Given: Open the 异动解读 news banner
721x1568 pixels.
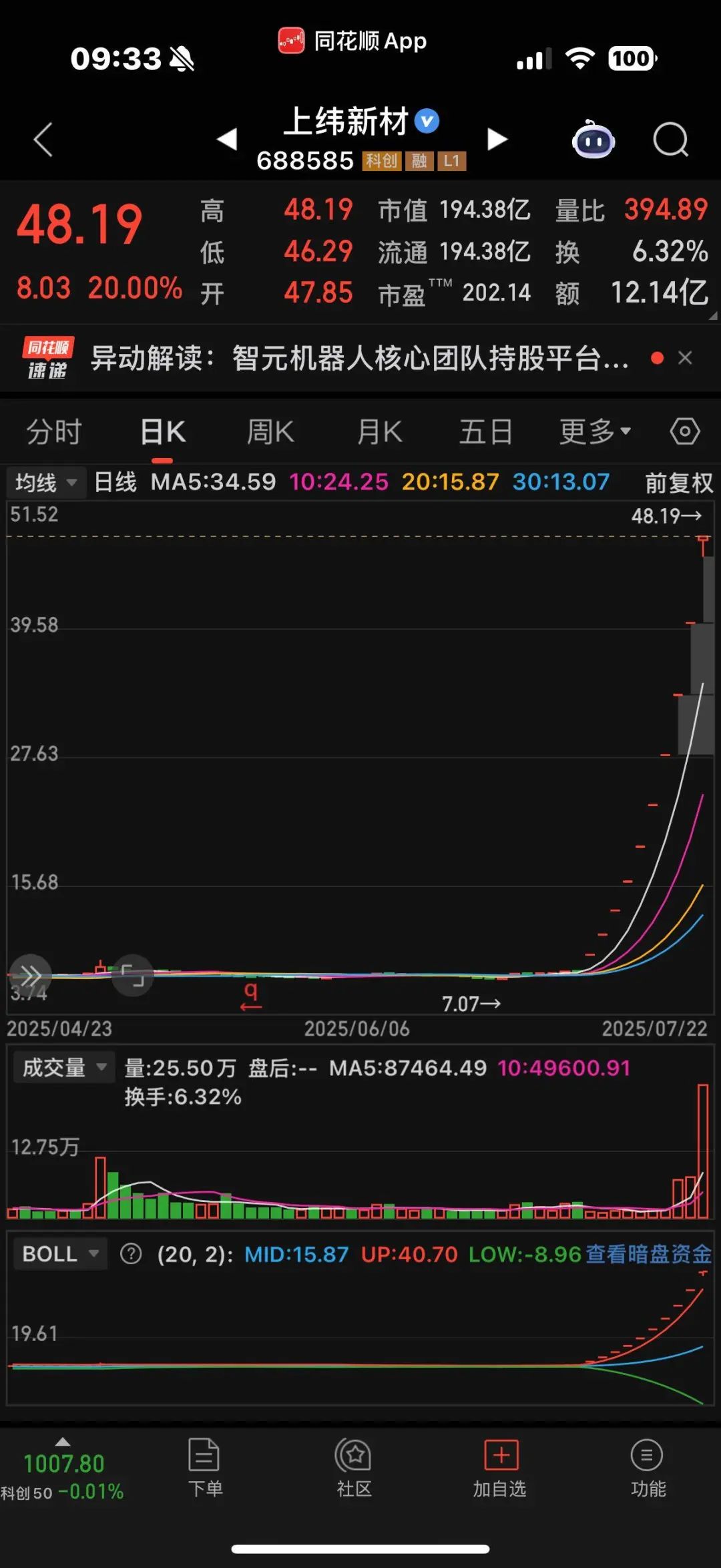Looking at the screenshot, I should tap(360, 358).
